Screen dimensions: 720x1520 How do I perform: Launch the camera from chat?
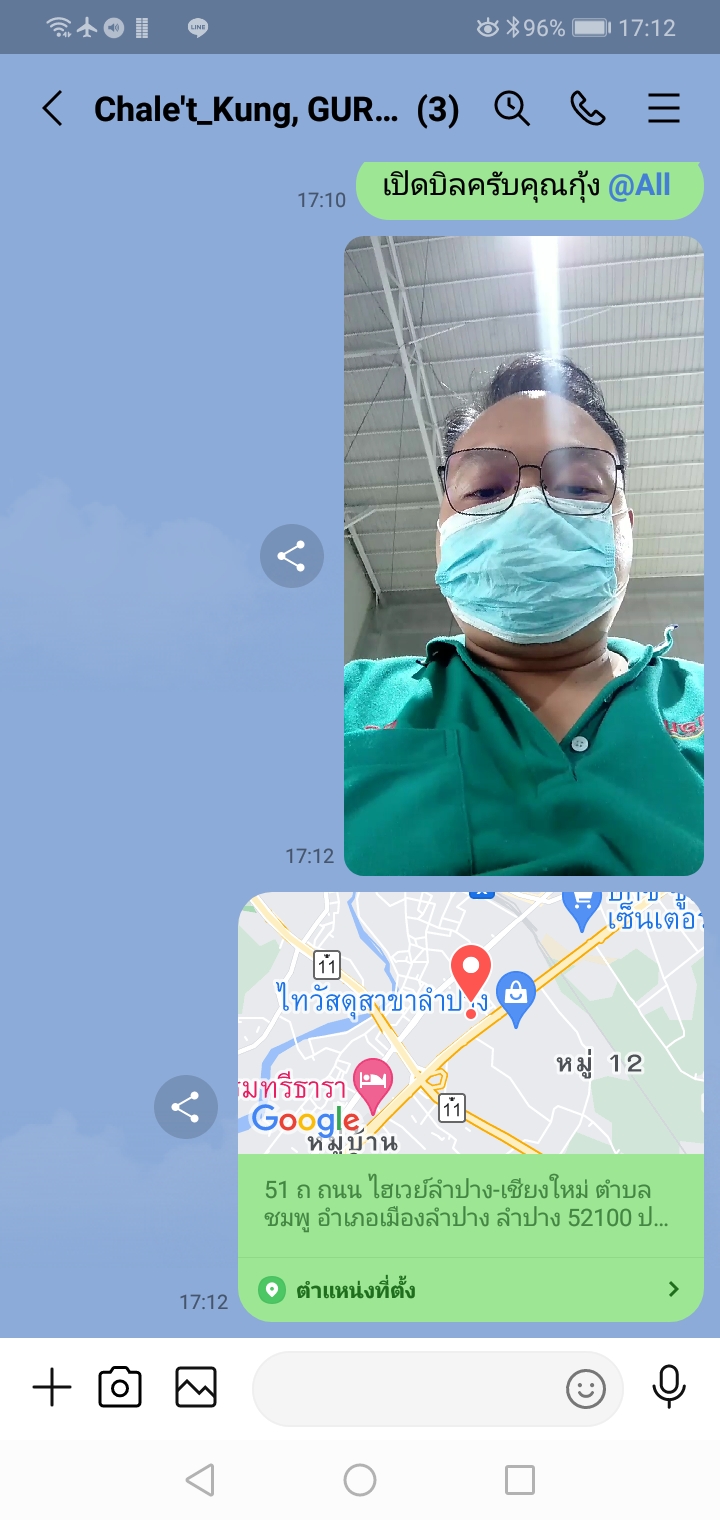(x=120, y=1388)
